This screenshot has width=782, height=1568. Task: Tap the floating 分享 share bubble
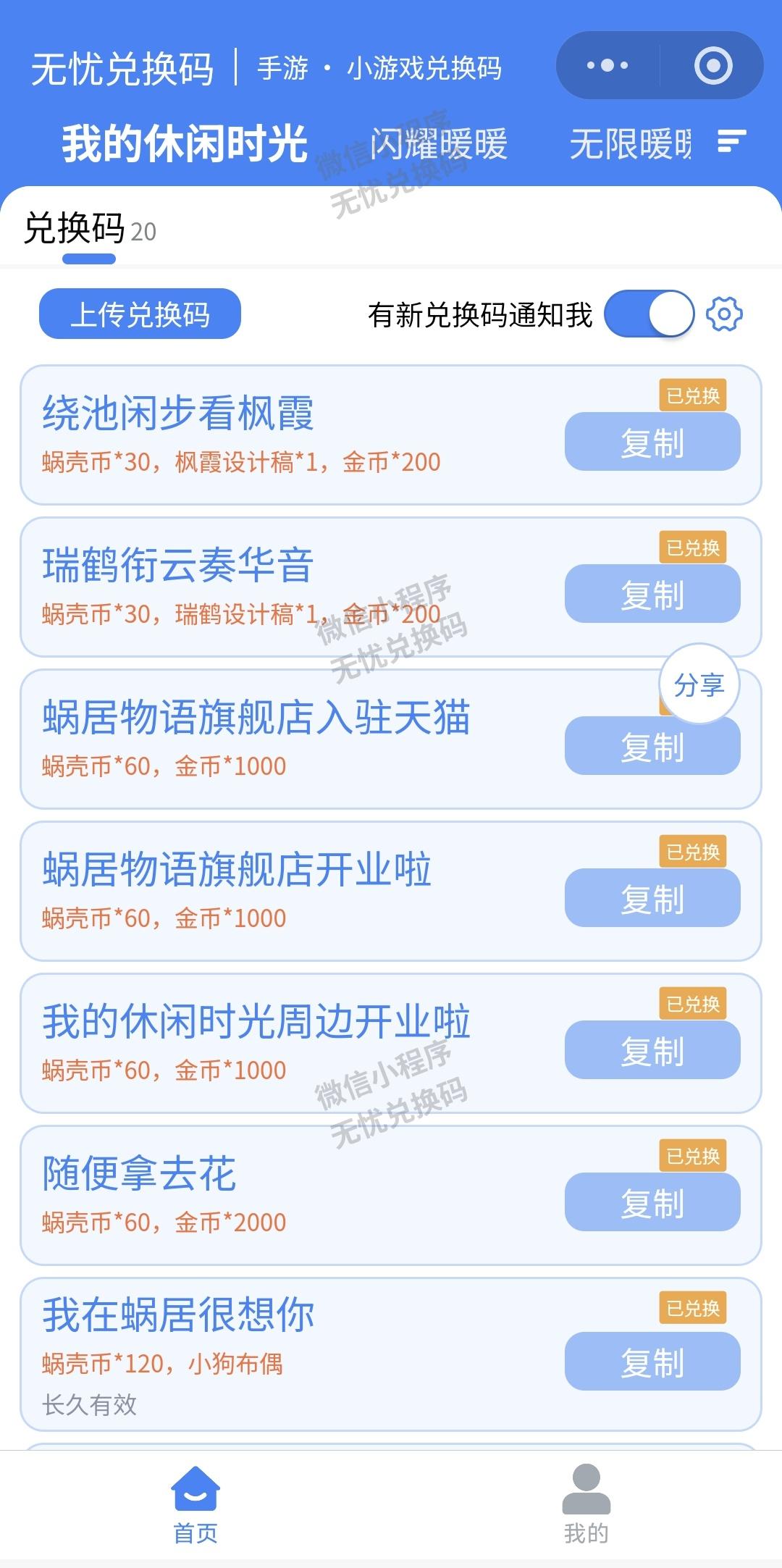(x=699, y=683)
